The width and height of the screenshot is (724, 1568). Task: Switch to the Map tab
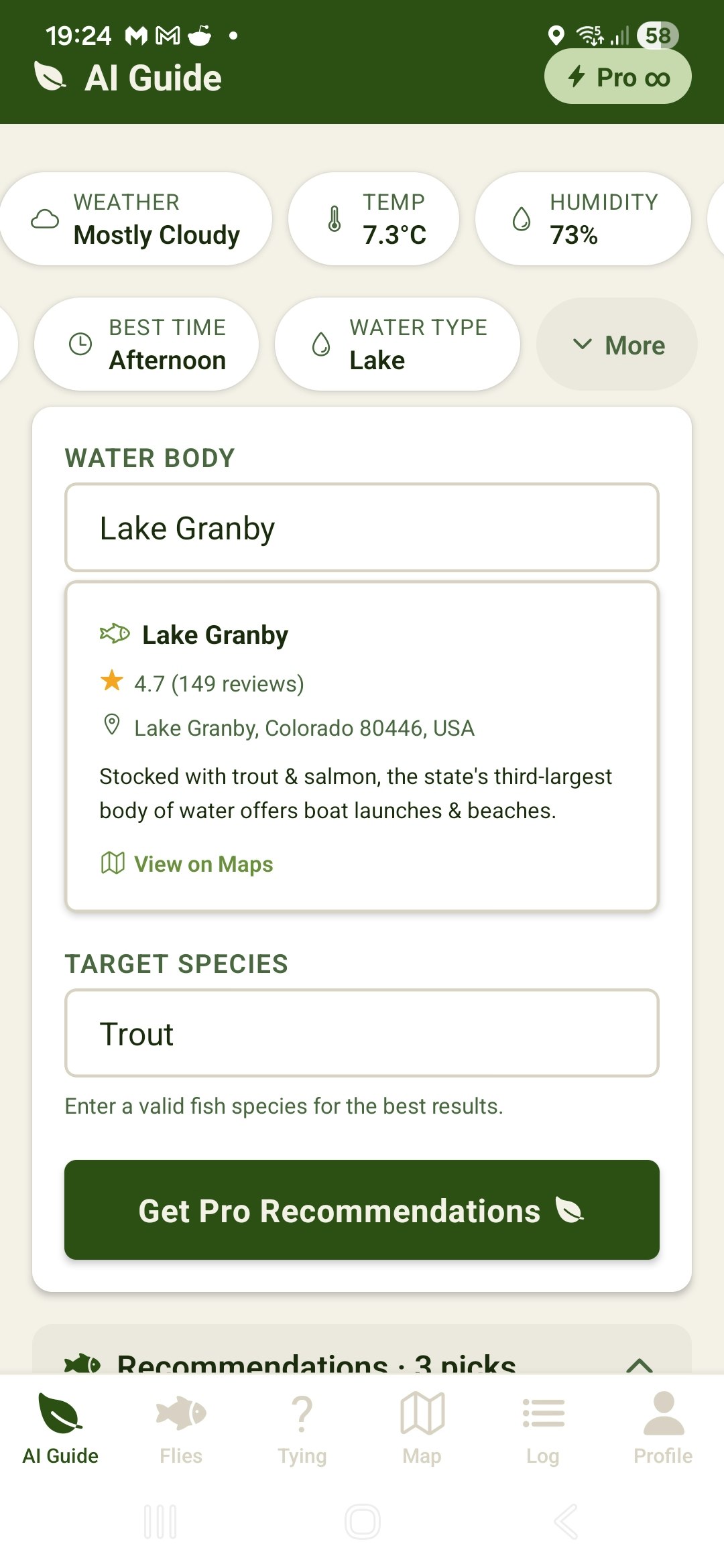click(x=422, y=1427)
